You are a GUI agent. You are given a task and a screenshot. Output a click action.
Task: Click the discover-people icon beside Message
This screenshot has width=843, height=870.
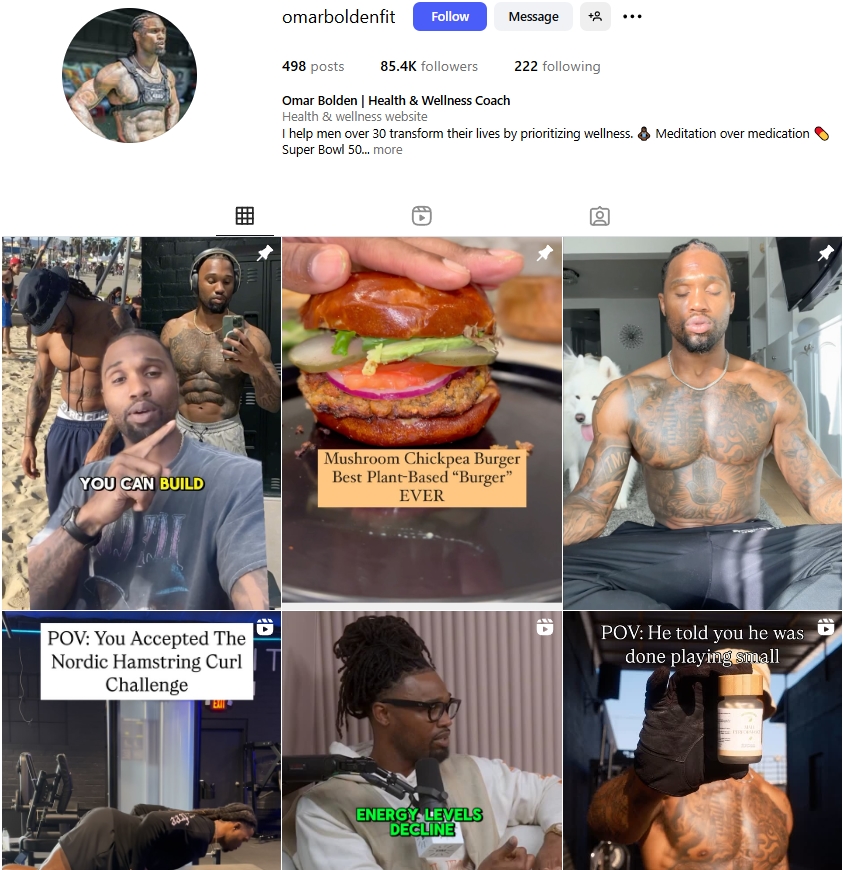[x=595, y=16]
